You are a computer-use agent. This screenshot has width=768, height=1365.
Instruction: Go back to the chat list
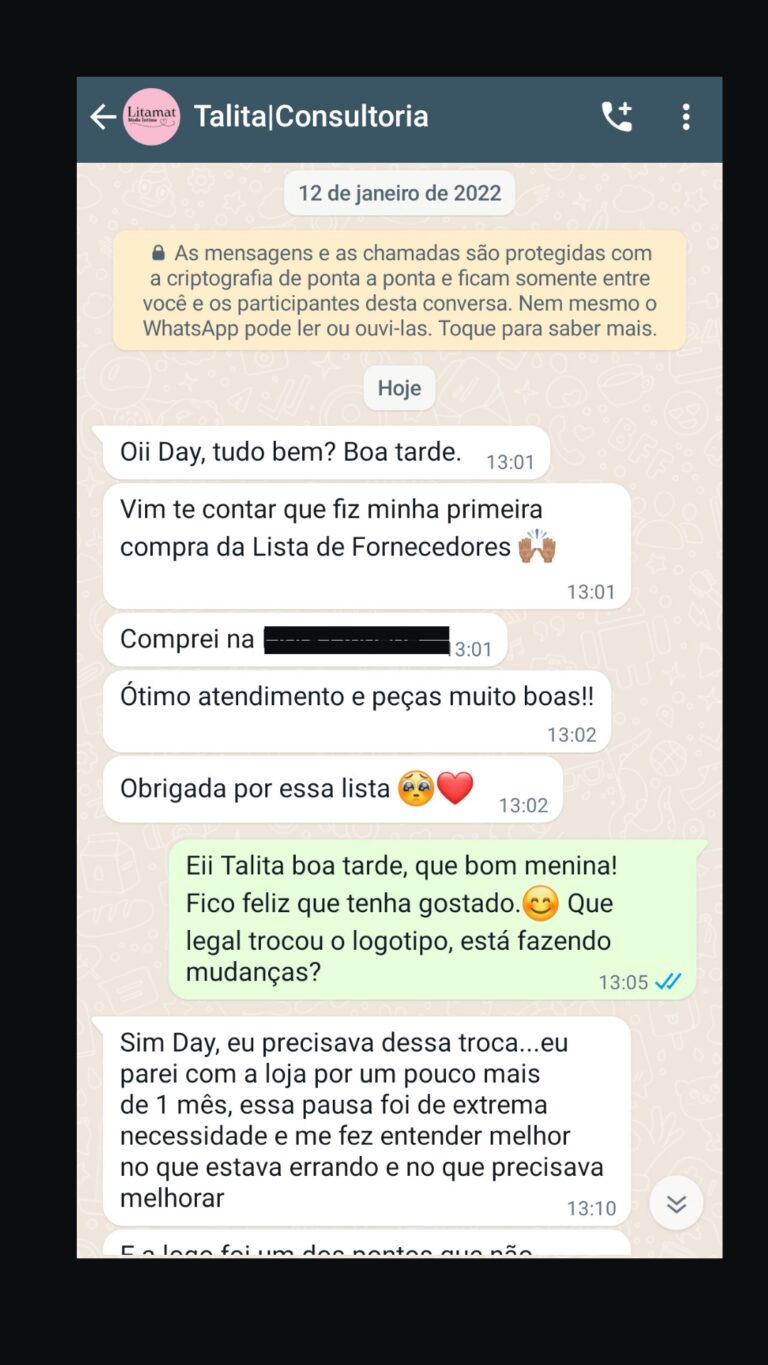(x=102, y=117)
